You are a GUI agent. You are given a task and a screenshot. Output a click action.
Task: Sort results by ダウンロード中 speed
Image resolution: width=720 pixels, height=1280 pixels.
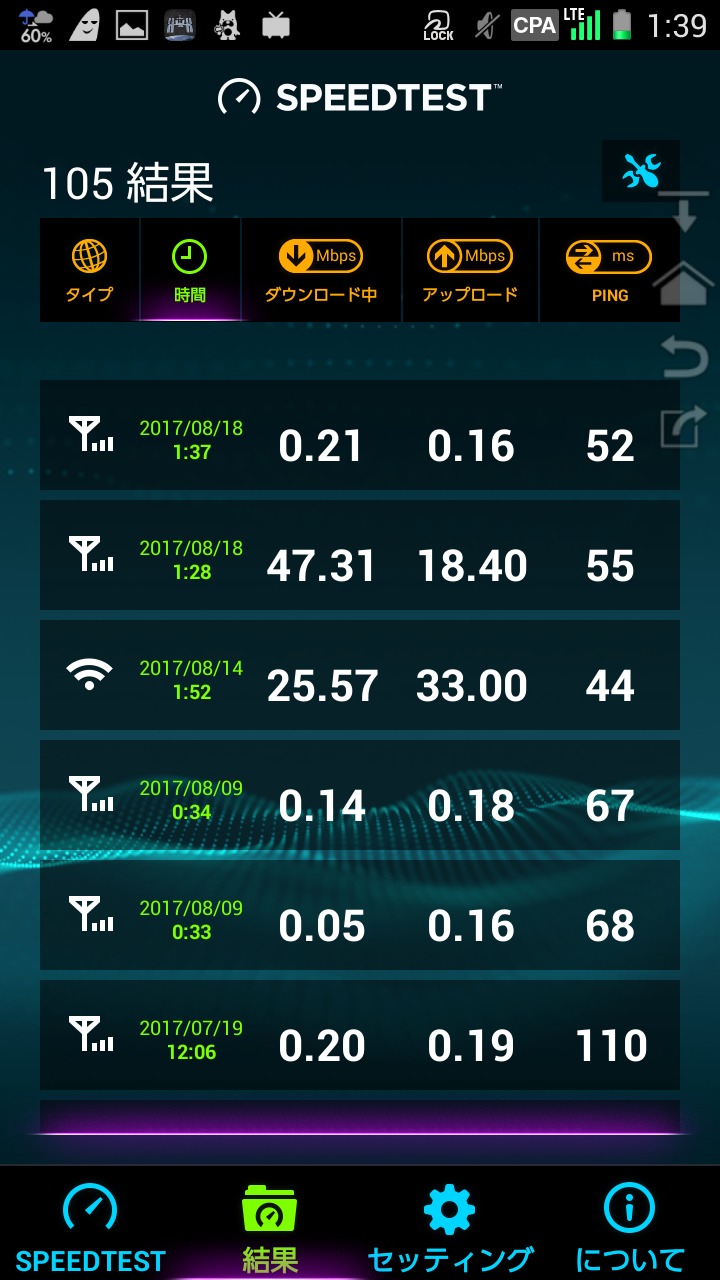coord(321,272)
